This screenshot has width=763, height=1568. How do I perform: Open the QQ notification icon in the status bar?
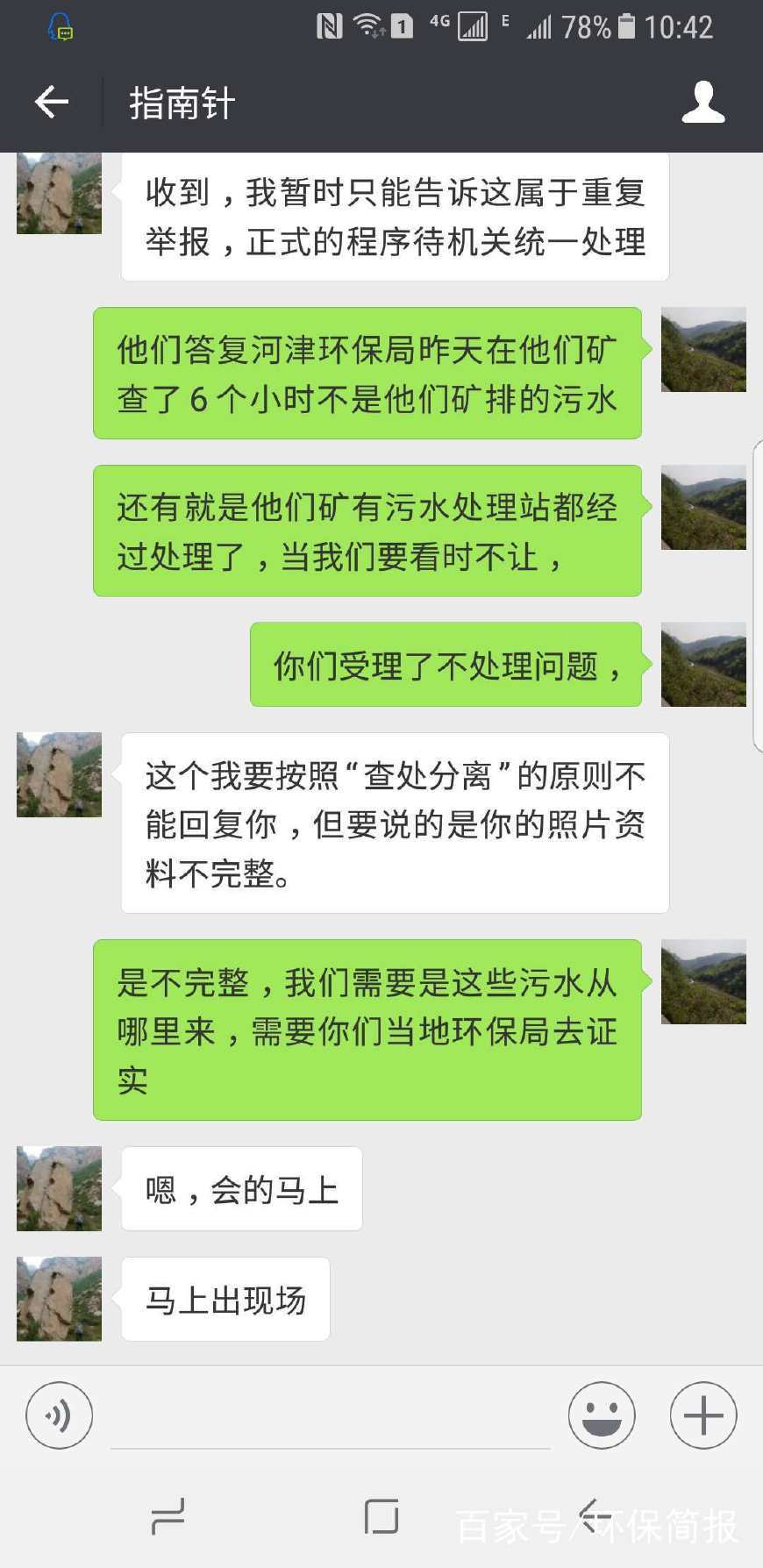[x=60, y=26]
